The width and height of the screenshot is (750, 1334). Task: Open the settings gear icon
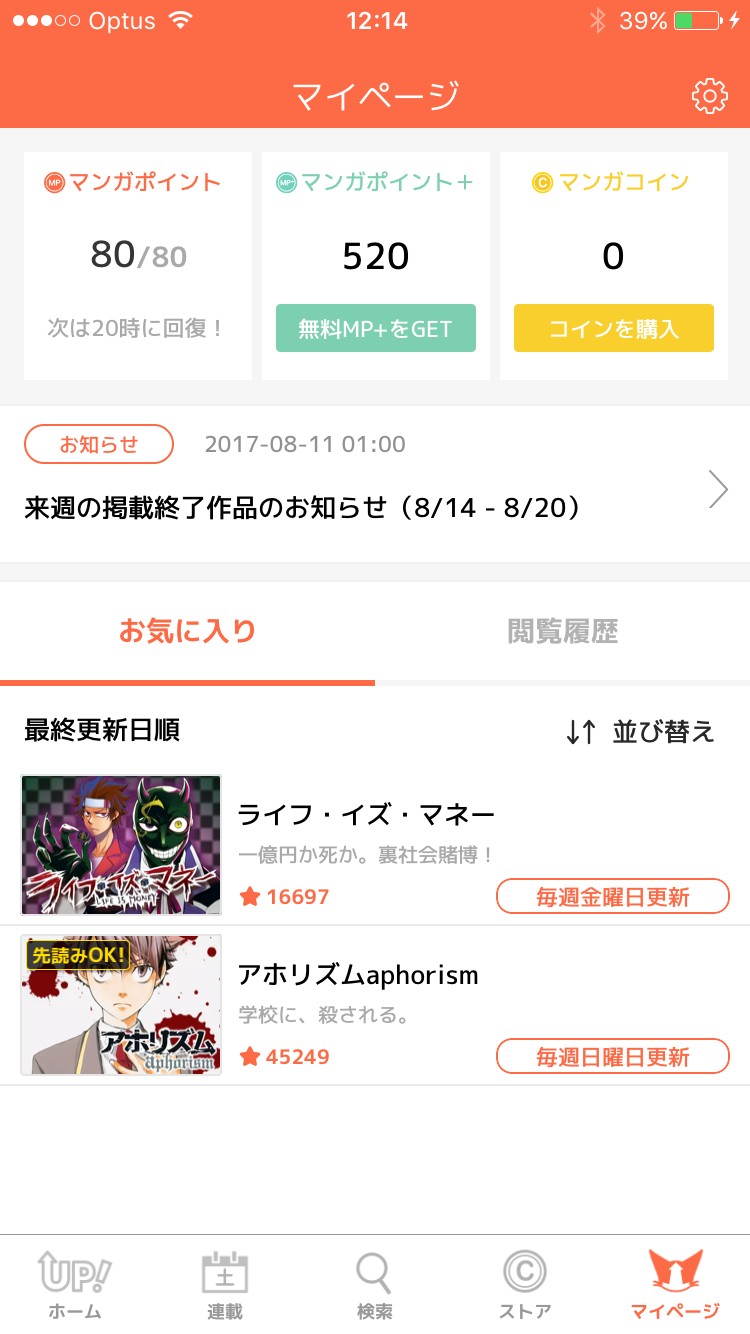709,96
